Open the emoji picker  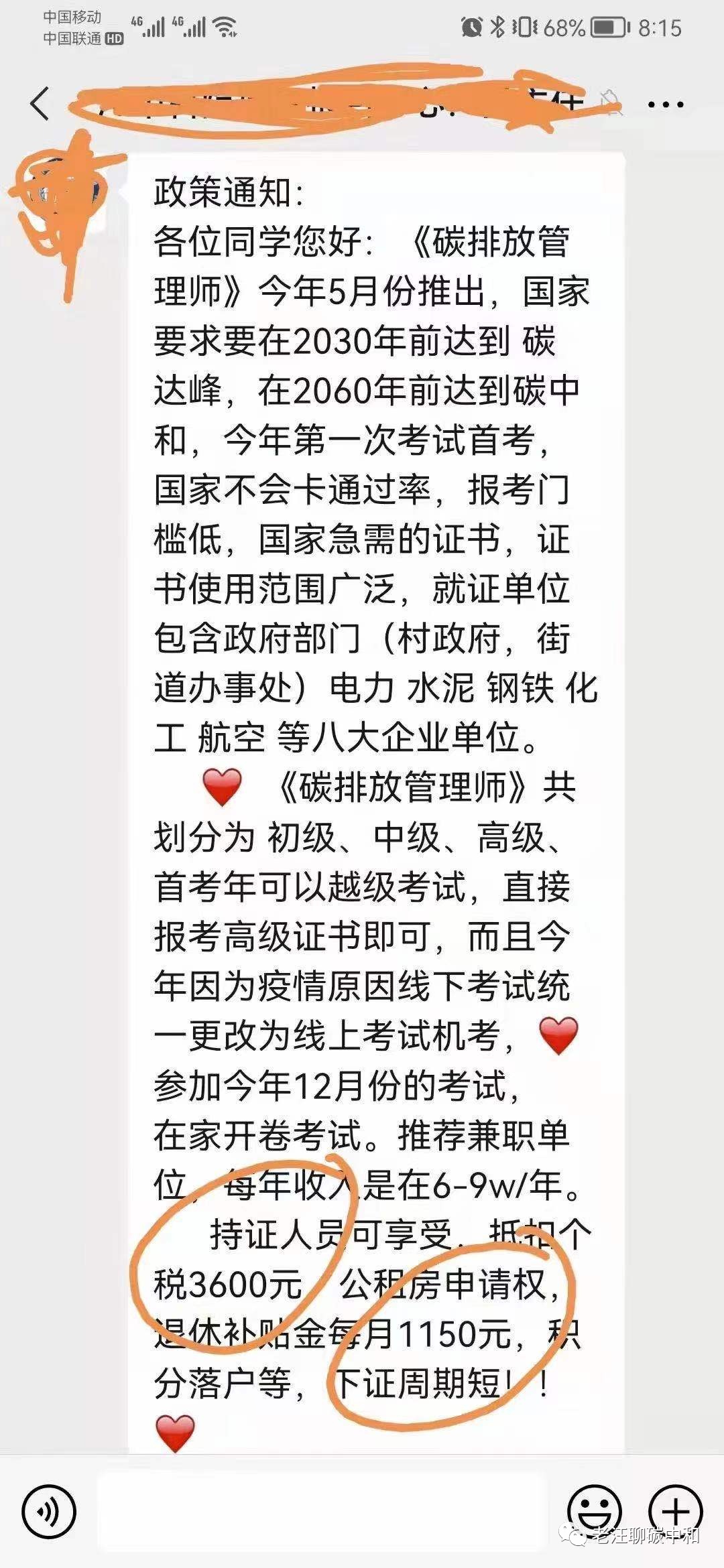click(594, 1512)
